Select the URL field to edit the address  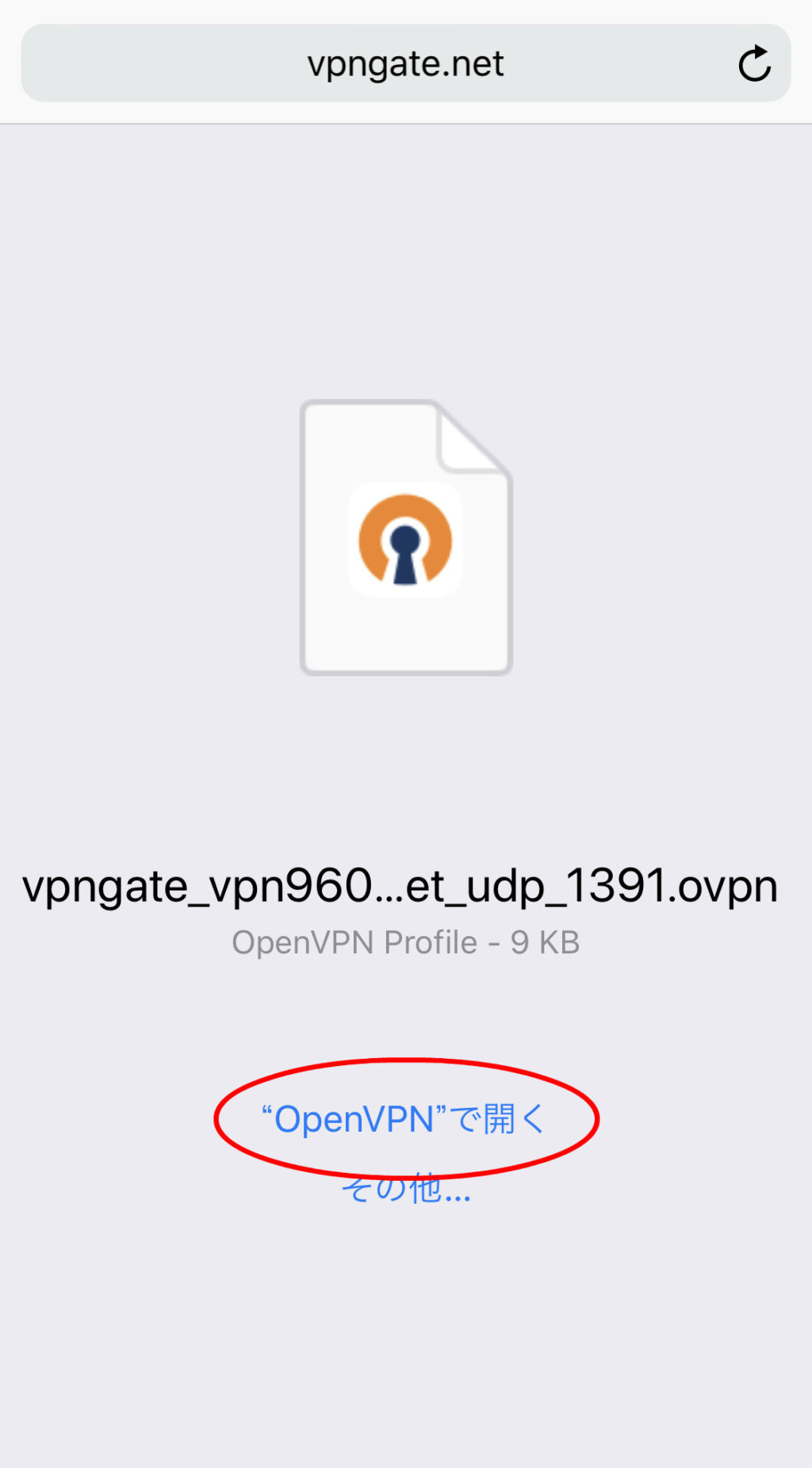[406, 63]
